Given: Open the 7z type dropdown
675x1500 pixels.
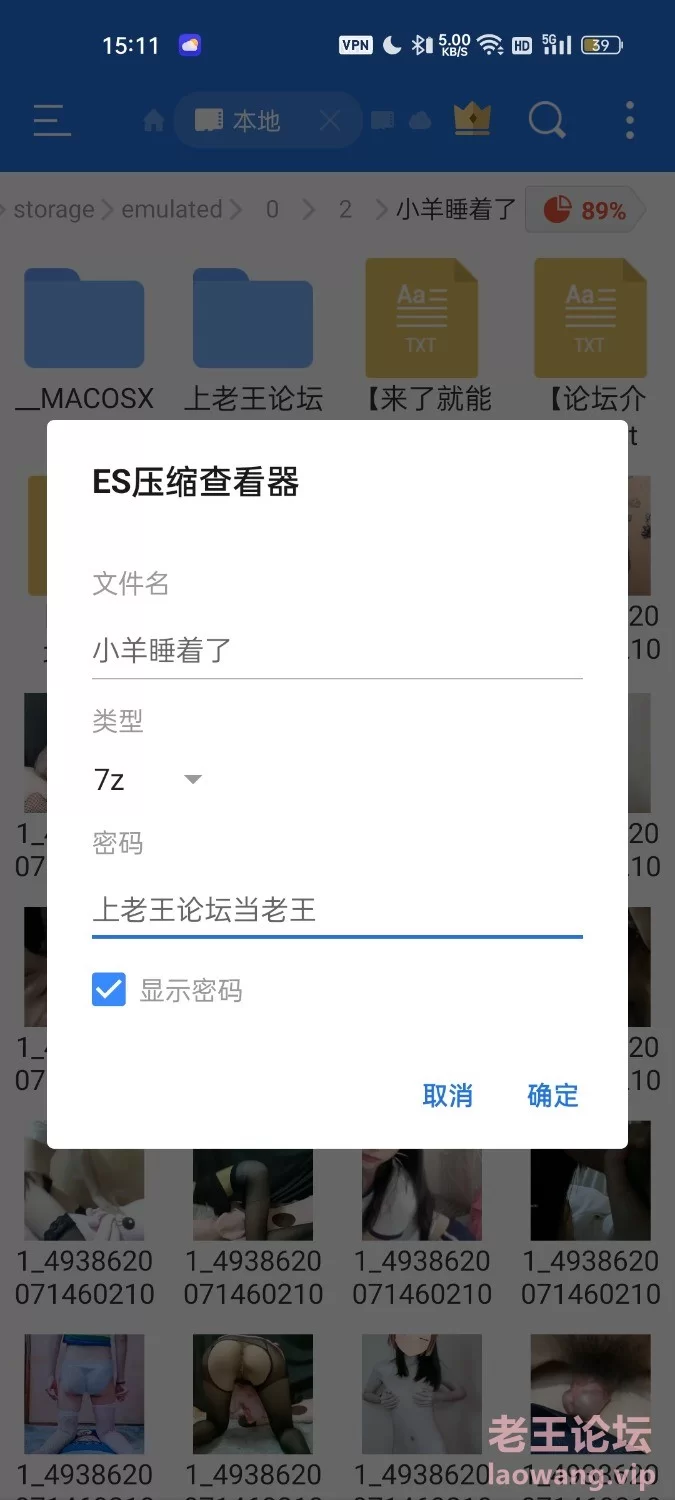Looking at the screenshot, I should (148, 779).
